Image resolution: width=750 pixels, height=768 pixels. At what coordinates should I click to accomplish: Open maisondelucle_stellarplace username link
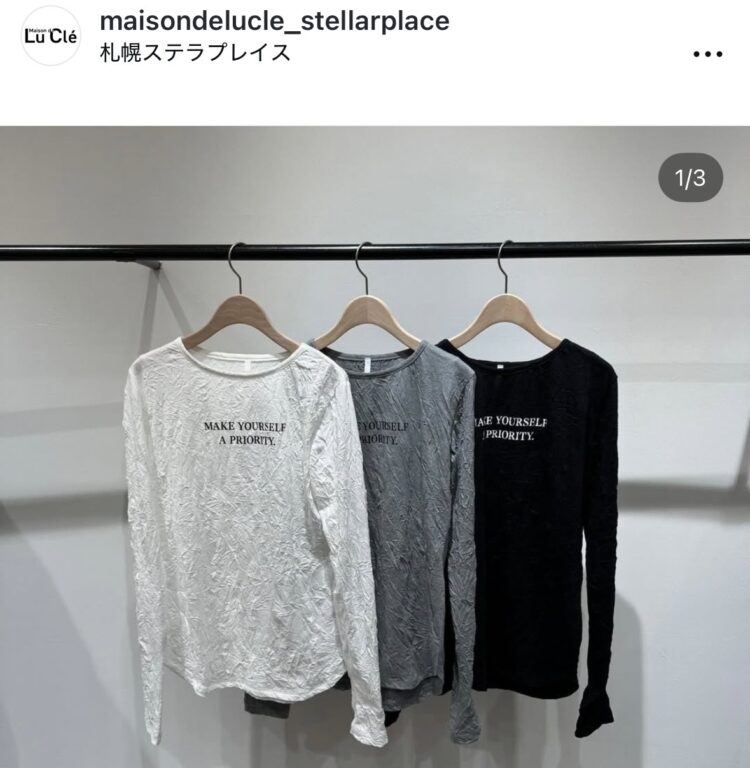275,20
